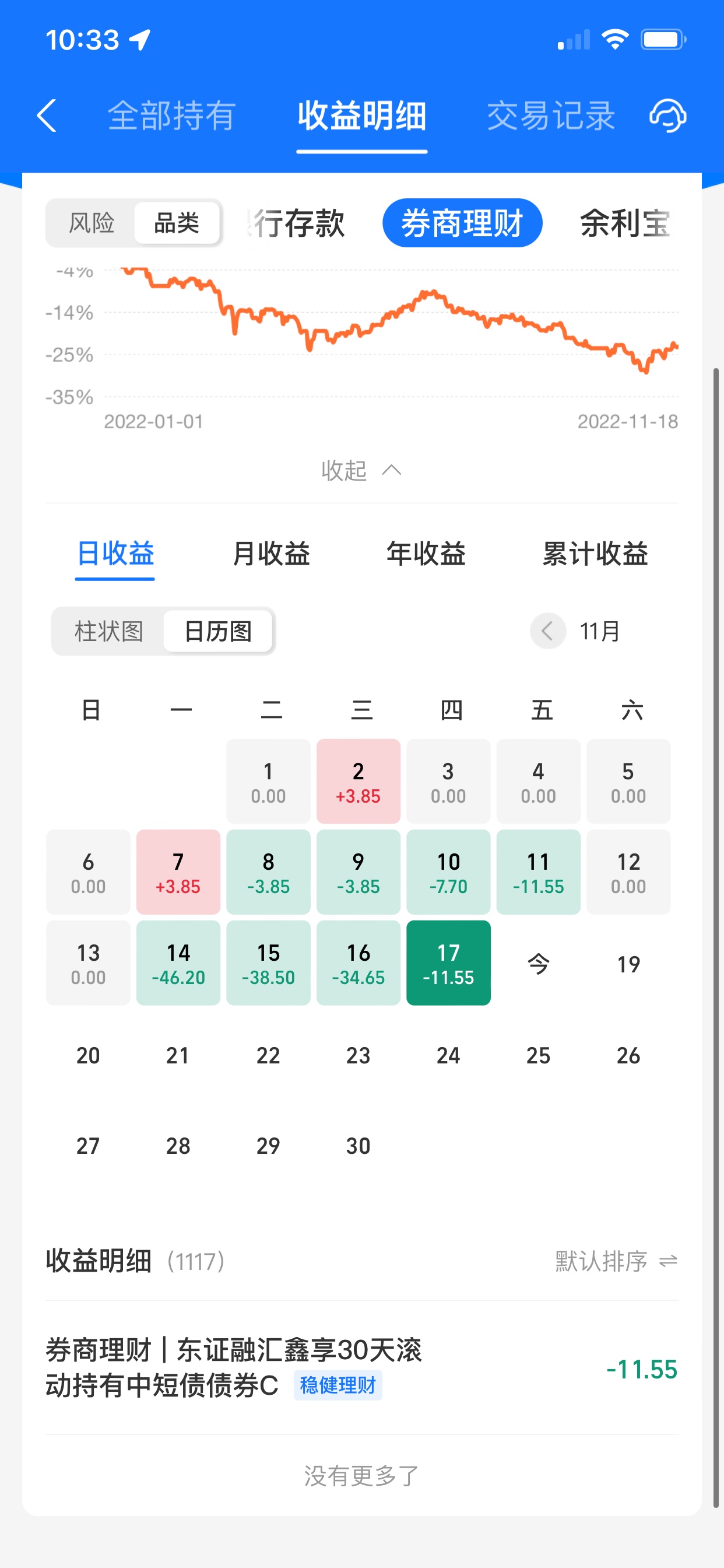Go to previous month arrow

[x=547, y=631]
